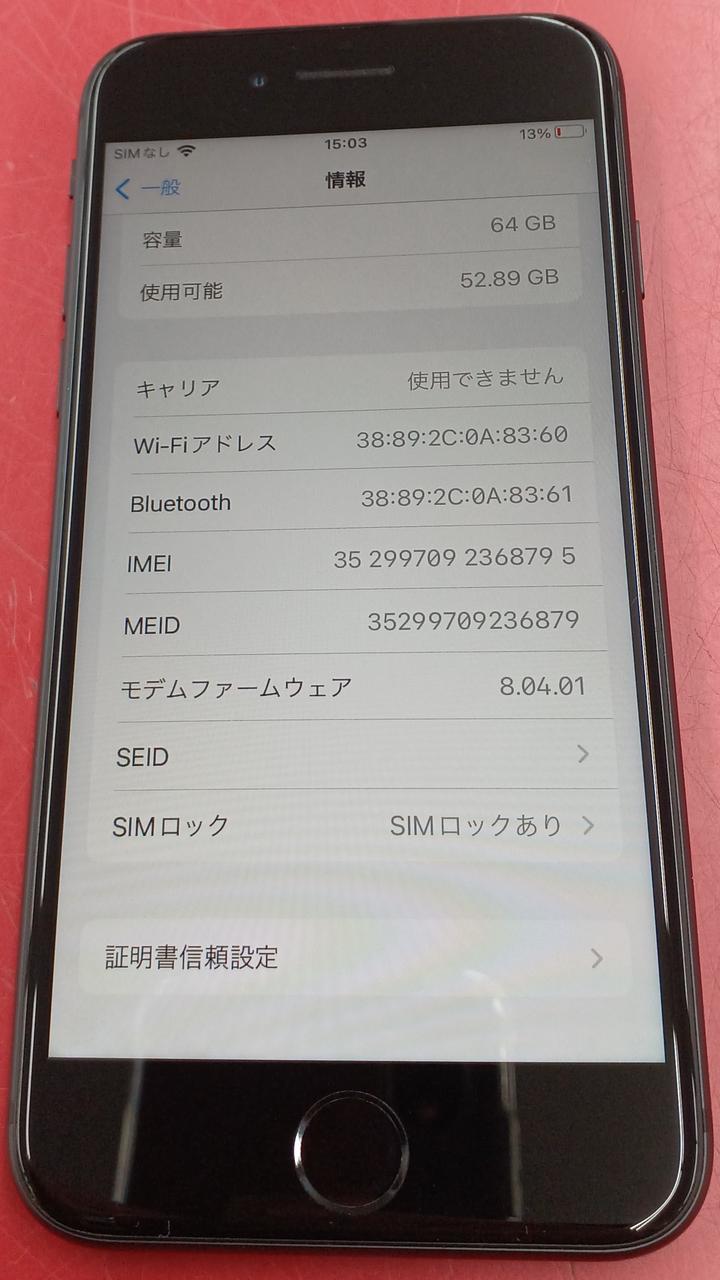Open 証明書信頼設定
The width and height of the screenshot is (720, 1280).
pyautogui.click(x=355, y=957)
